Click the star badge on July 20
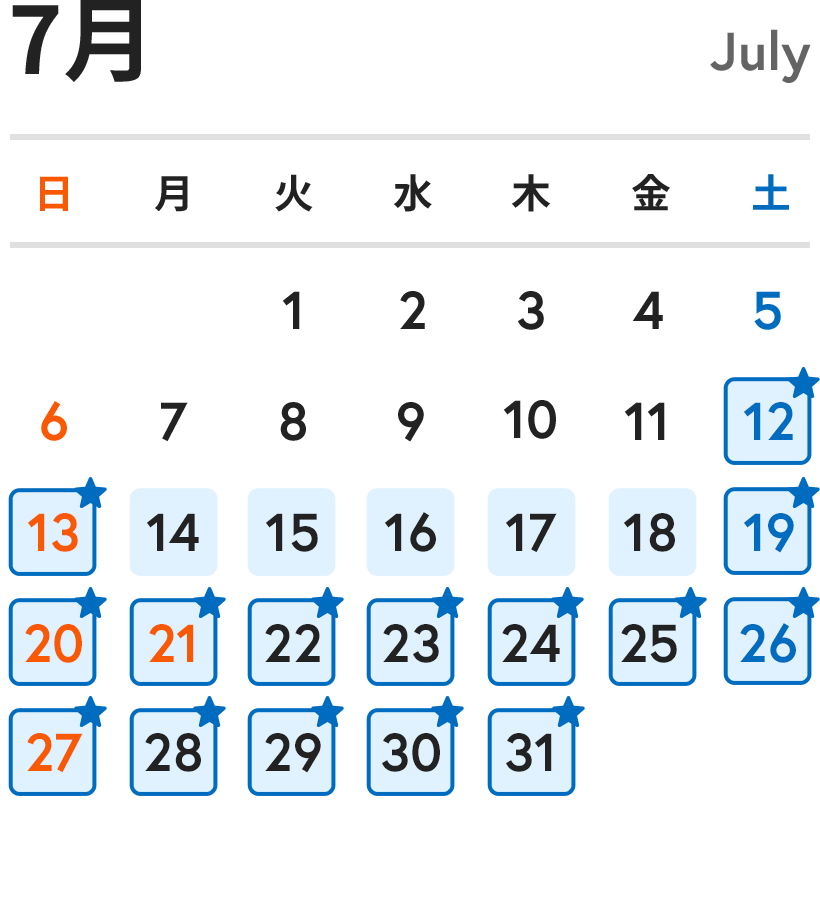820x920 pixels. [89, 601]
